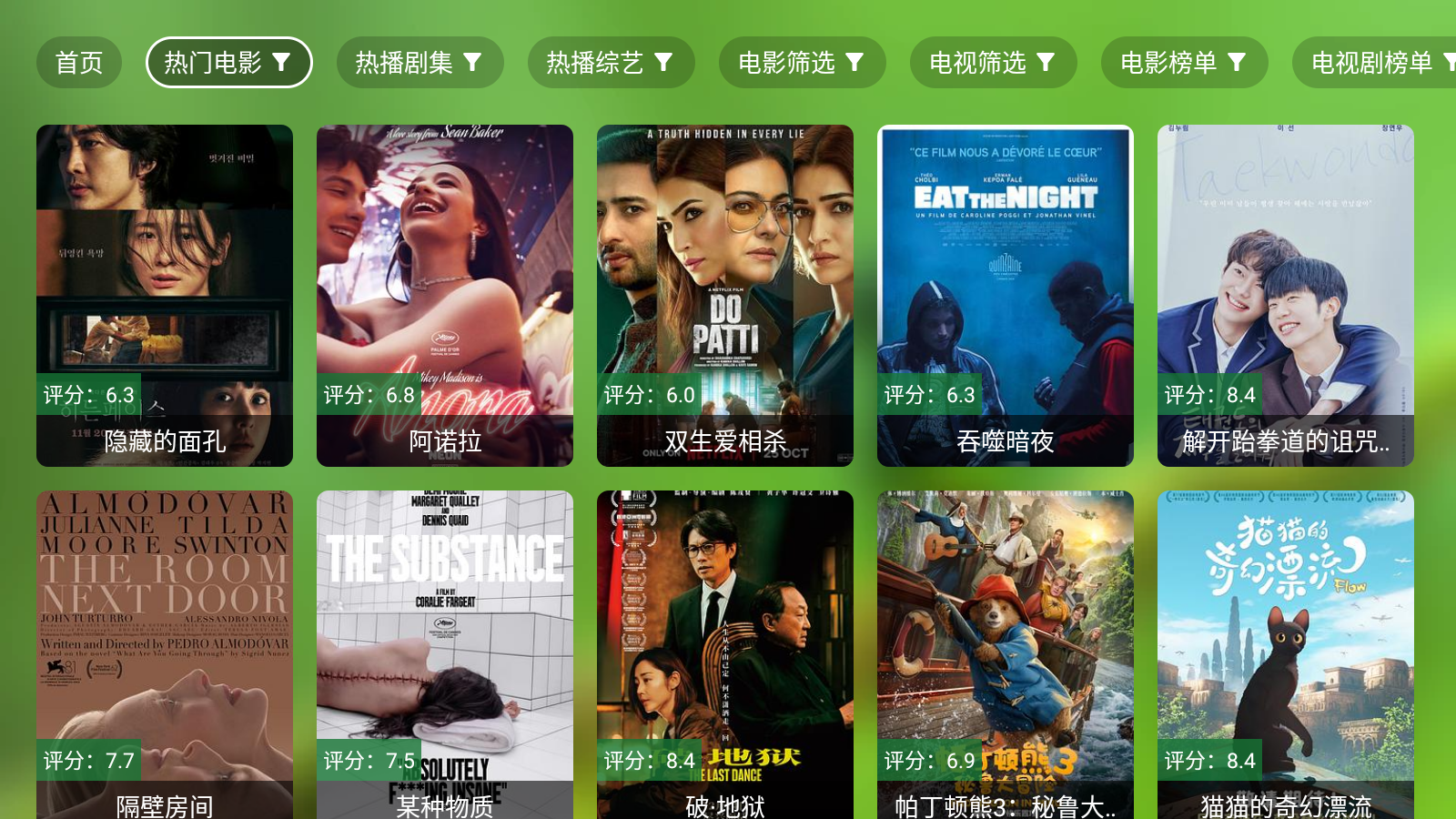View details for 双生爱相杀
Viewport: 1456px width, 819px height.
click(725, 296)
